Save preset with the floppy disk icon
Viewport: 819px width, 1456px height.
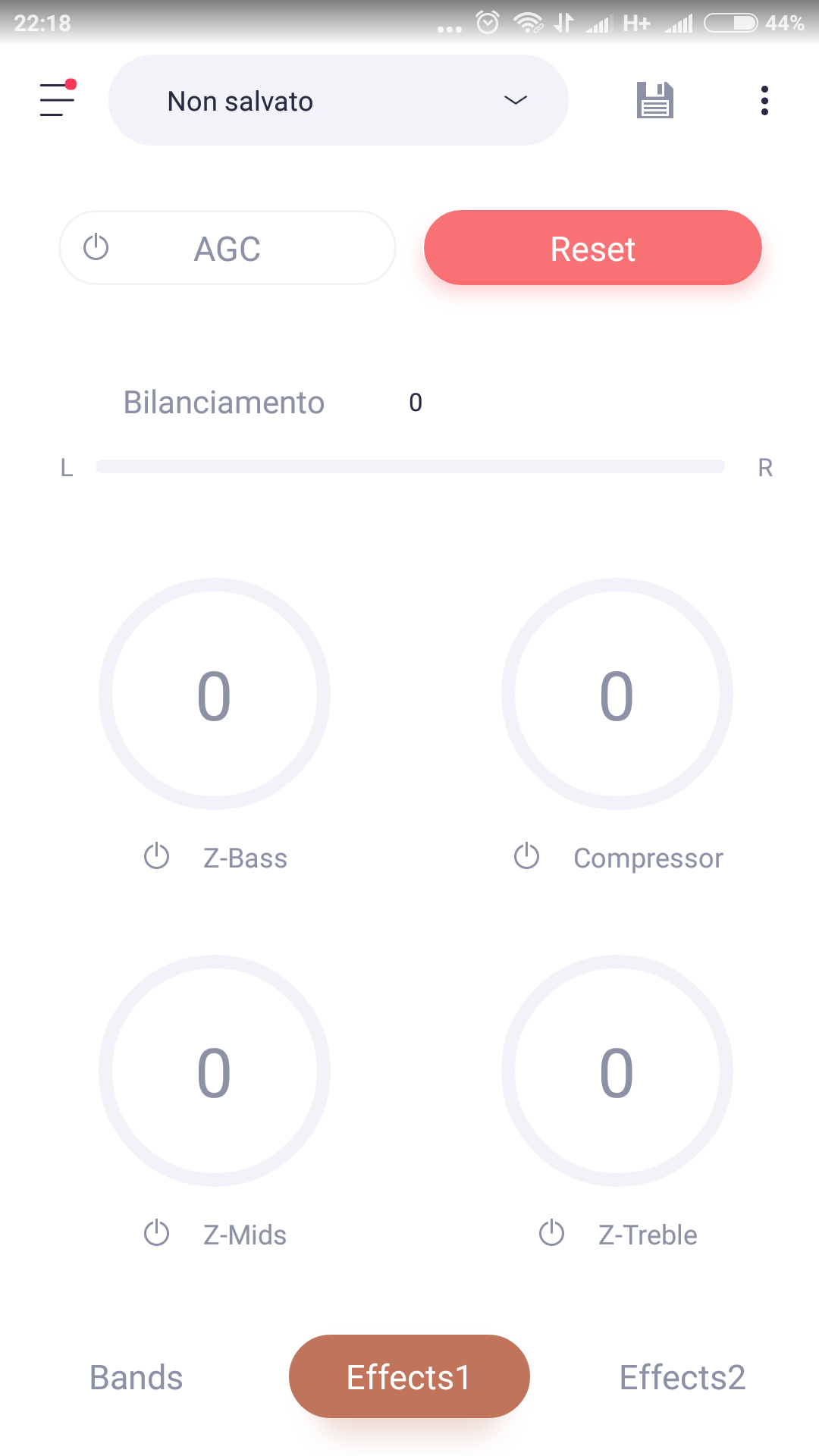click(655, 100)
